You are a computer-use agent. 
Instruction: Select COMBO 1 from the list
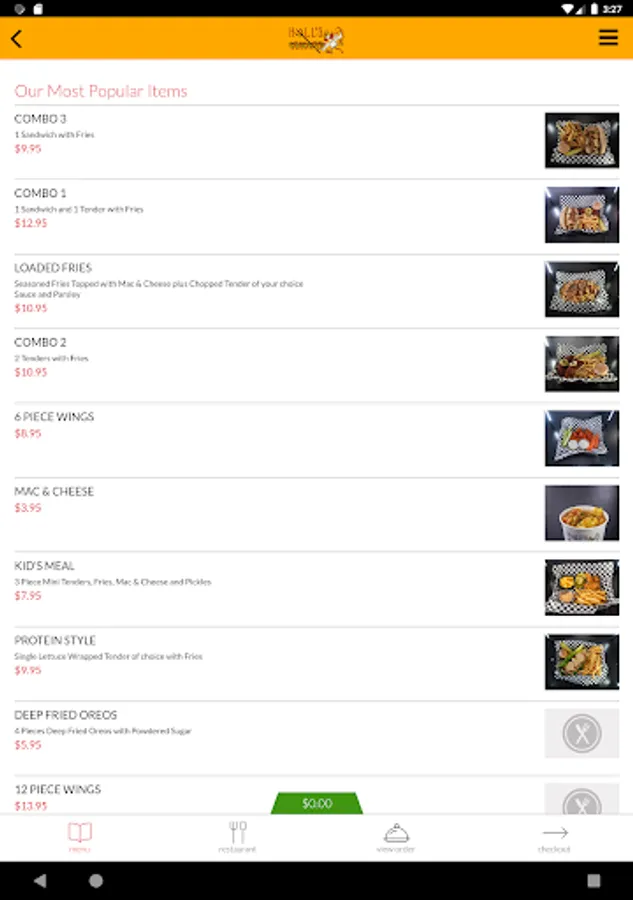(316, 216)
